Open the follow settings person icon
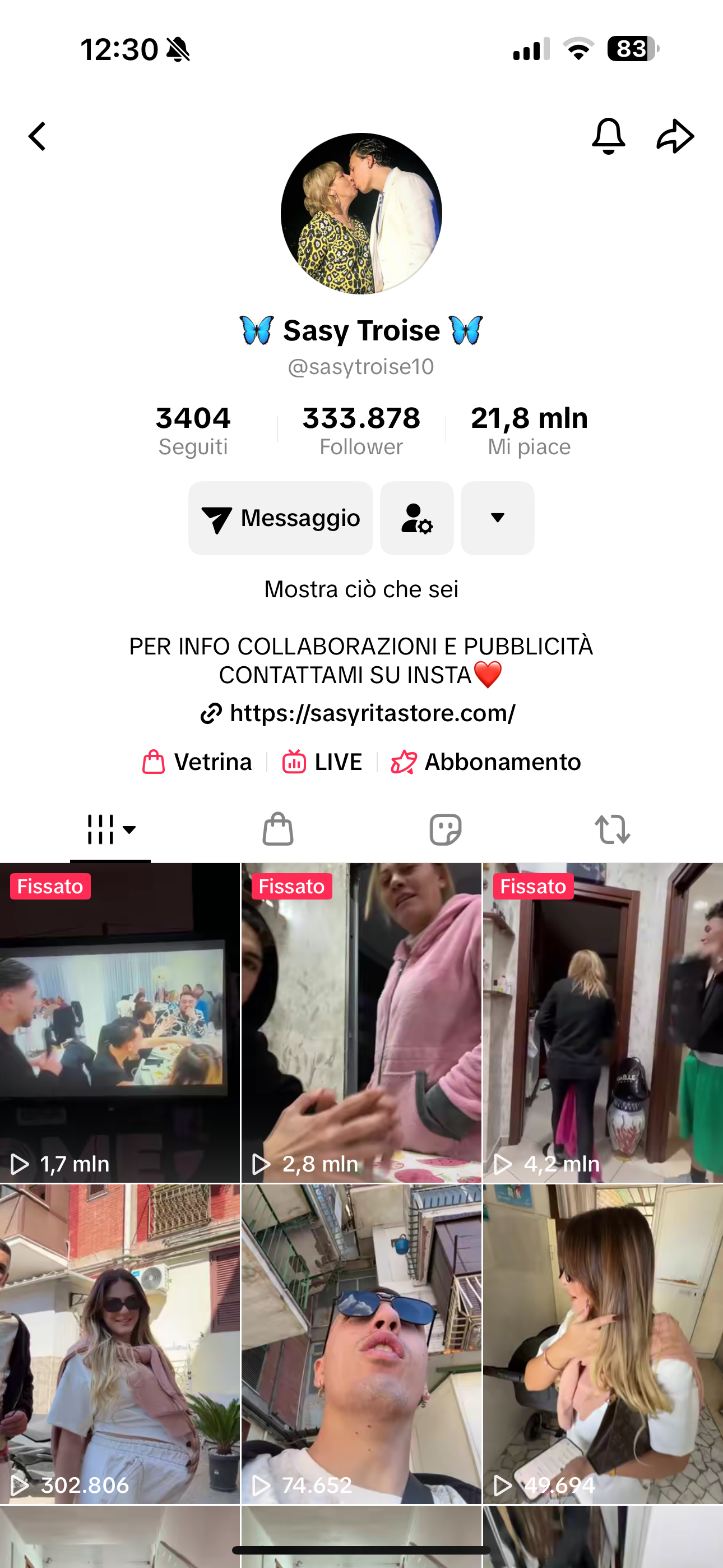This screenshot has height=1568, width=723. (x=417, y=518)
